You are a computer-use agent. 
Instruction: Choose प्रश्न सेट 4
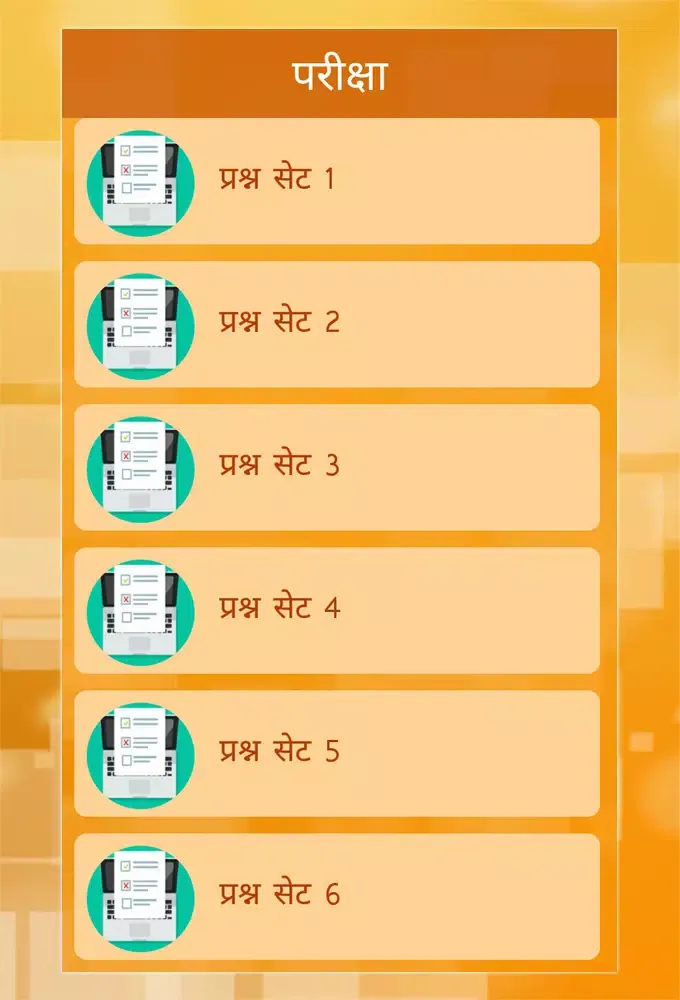337,610
